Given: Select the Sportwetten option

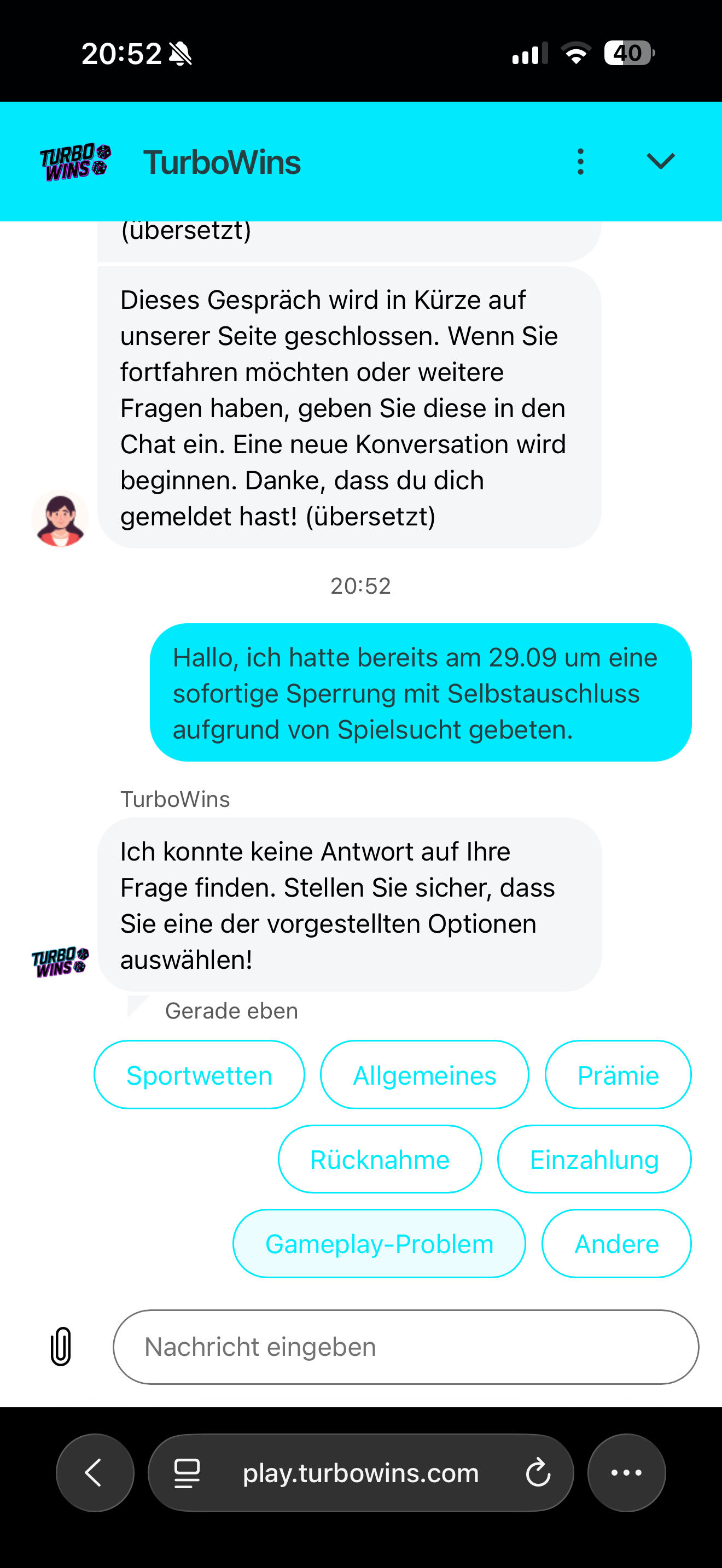Looking at the screenshot, I should pyautogui.click(x=199, y=1075).
